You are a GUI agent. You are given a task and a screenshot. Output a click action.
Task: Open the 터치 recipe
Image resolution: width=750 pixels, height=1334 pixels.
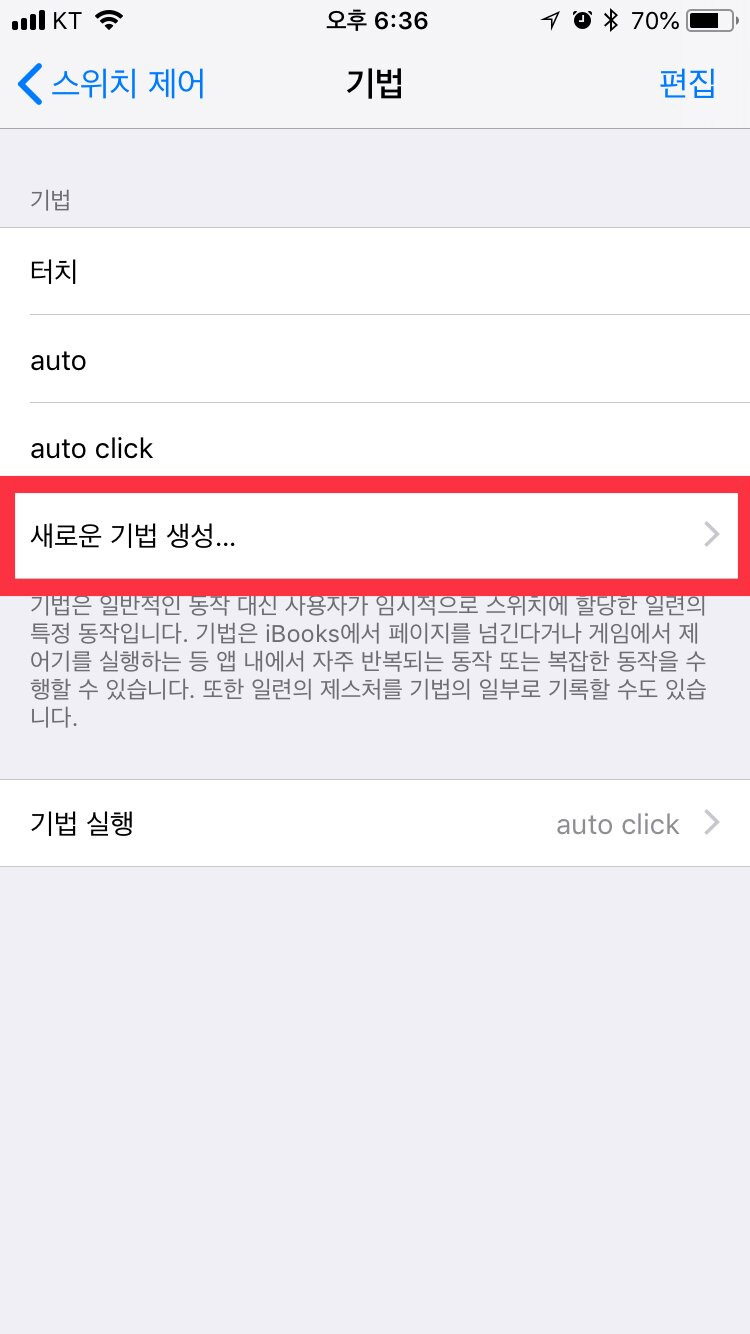click(375, 271)
